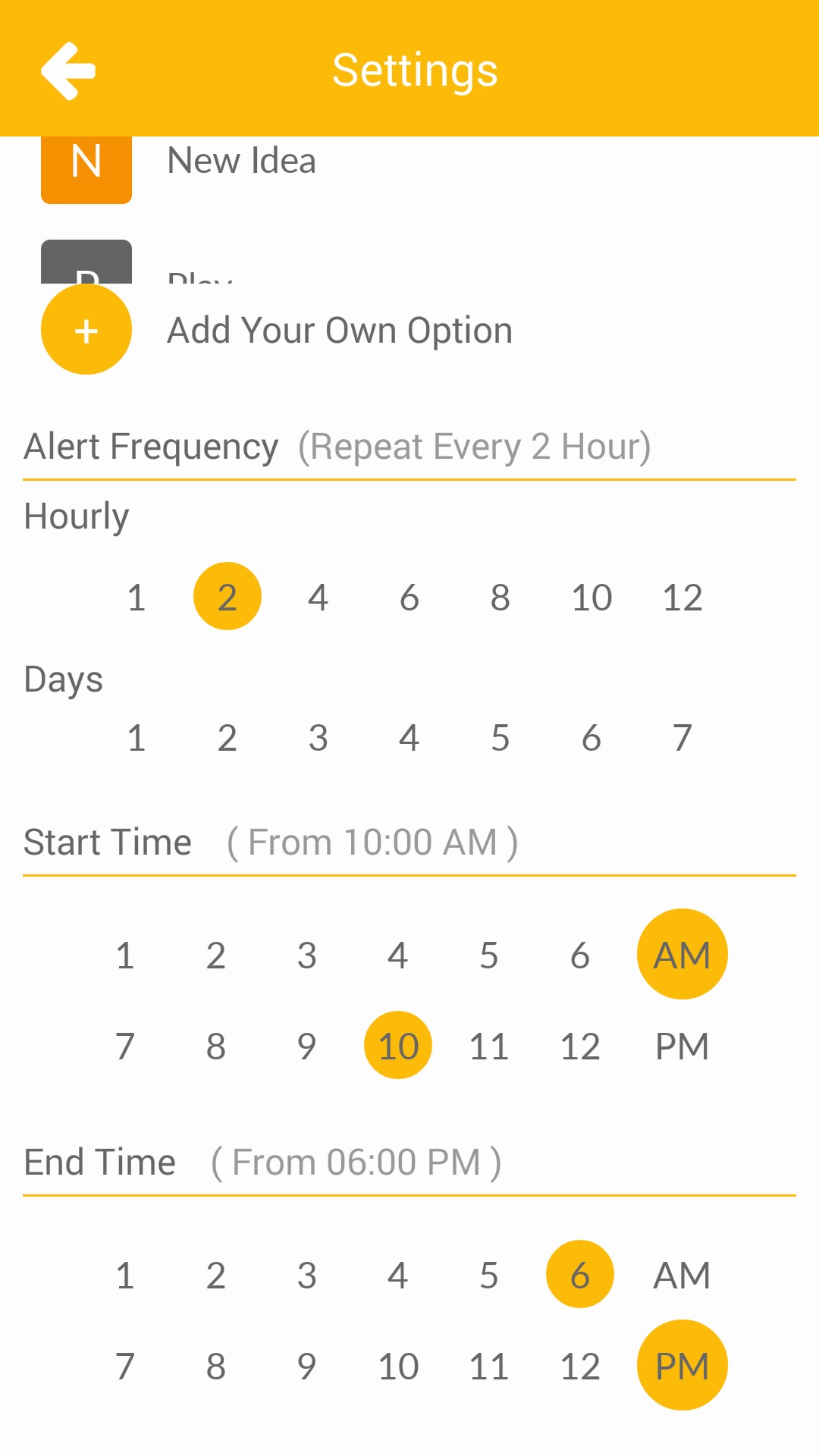Select start time hour 11

click(489, 1046)
